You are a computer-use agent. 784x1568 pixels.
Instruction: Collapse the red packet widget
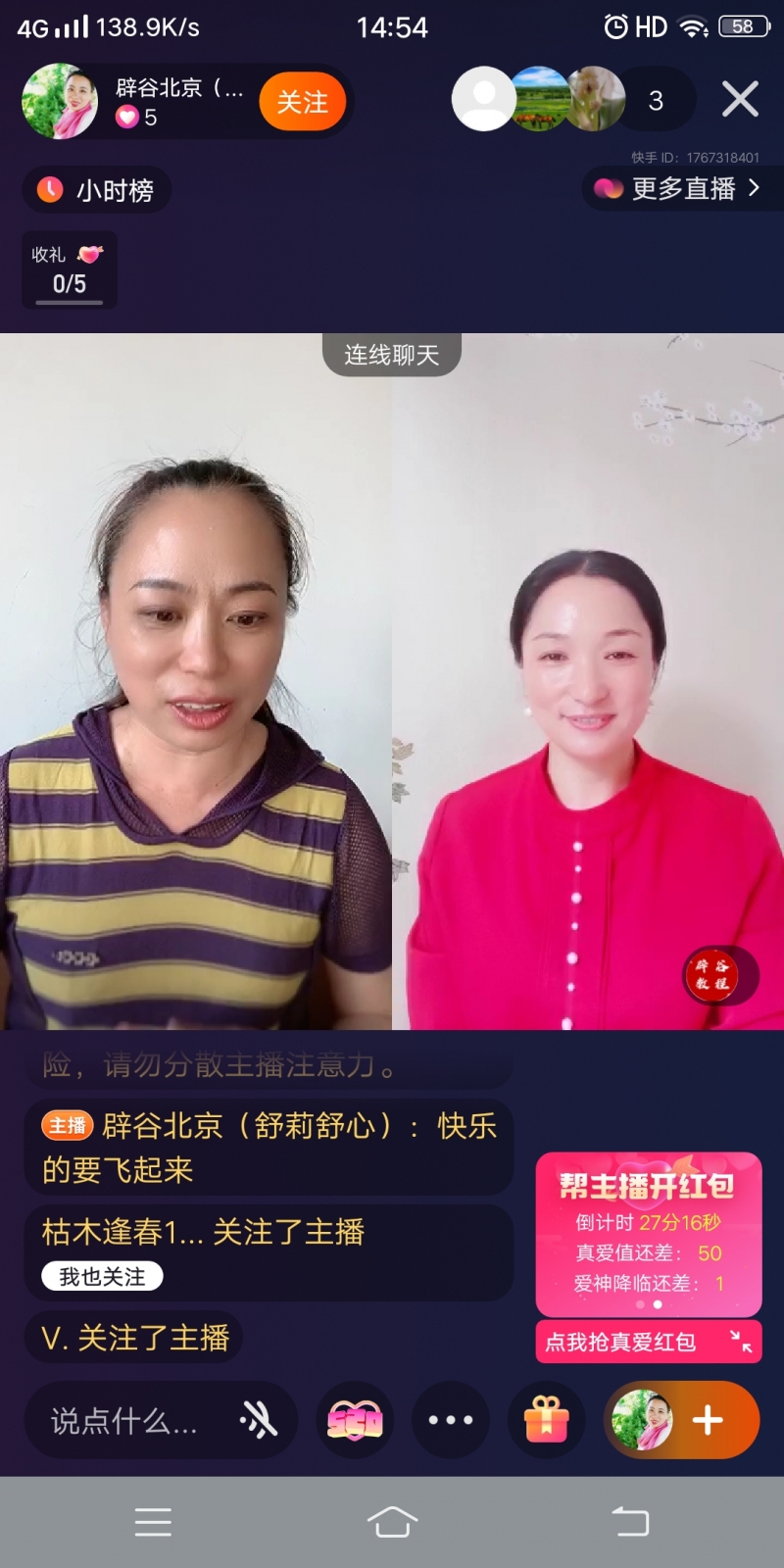click(x=741, y=1341)
